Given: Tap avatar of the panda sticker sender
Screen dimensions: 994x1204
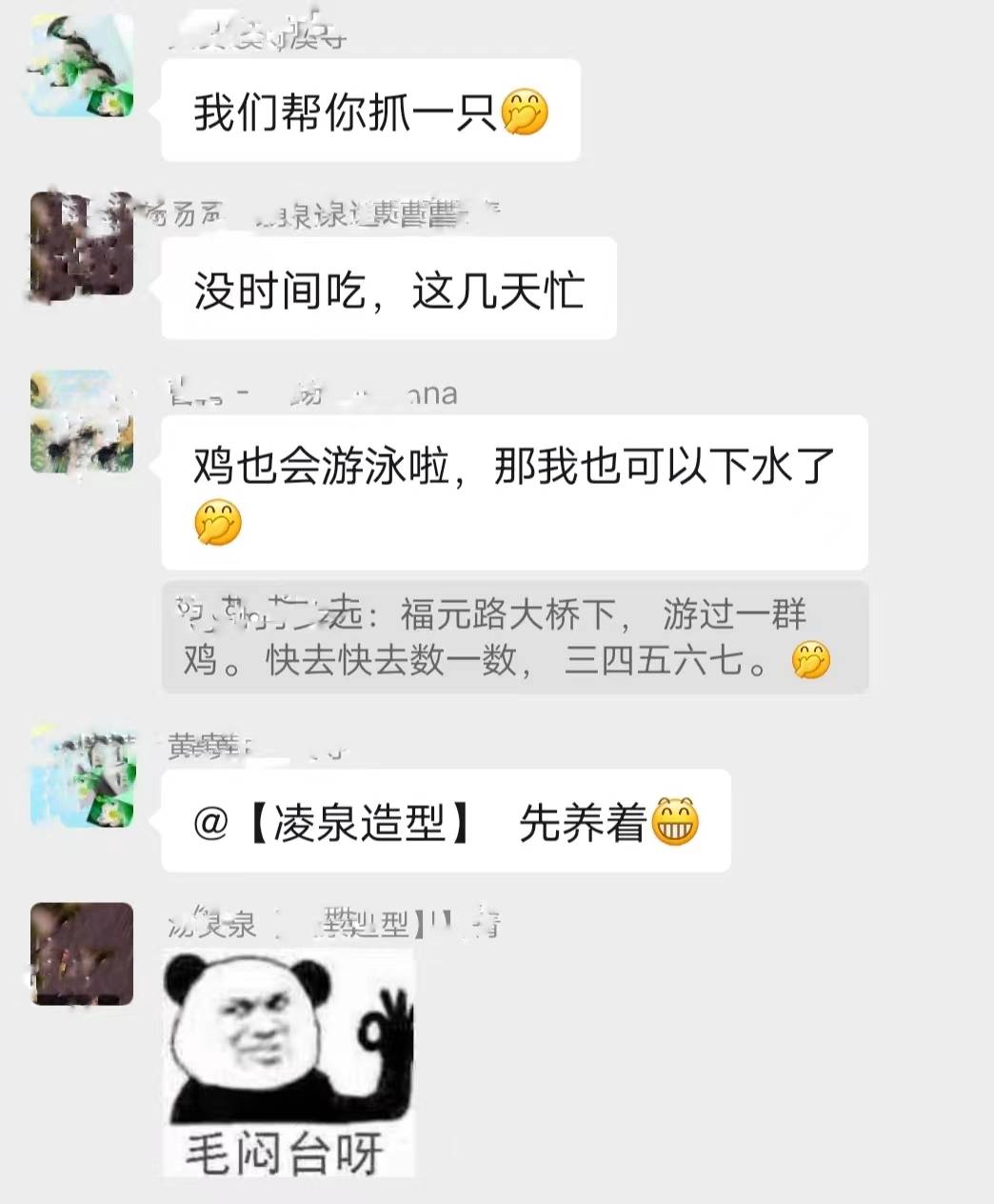Looking at the screenshot, I should pos(82,953).
